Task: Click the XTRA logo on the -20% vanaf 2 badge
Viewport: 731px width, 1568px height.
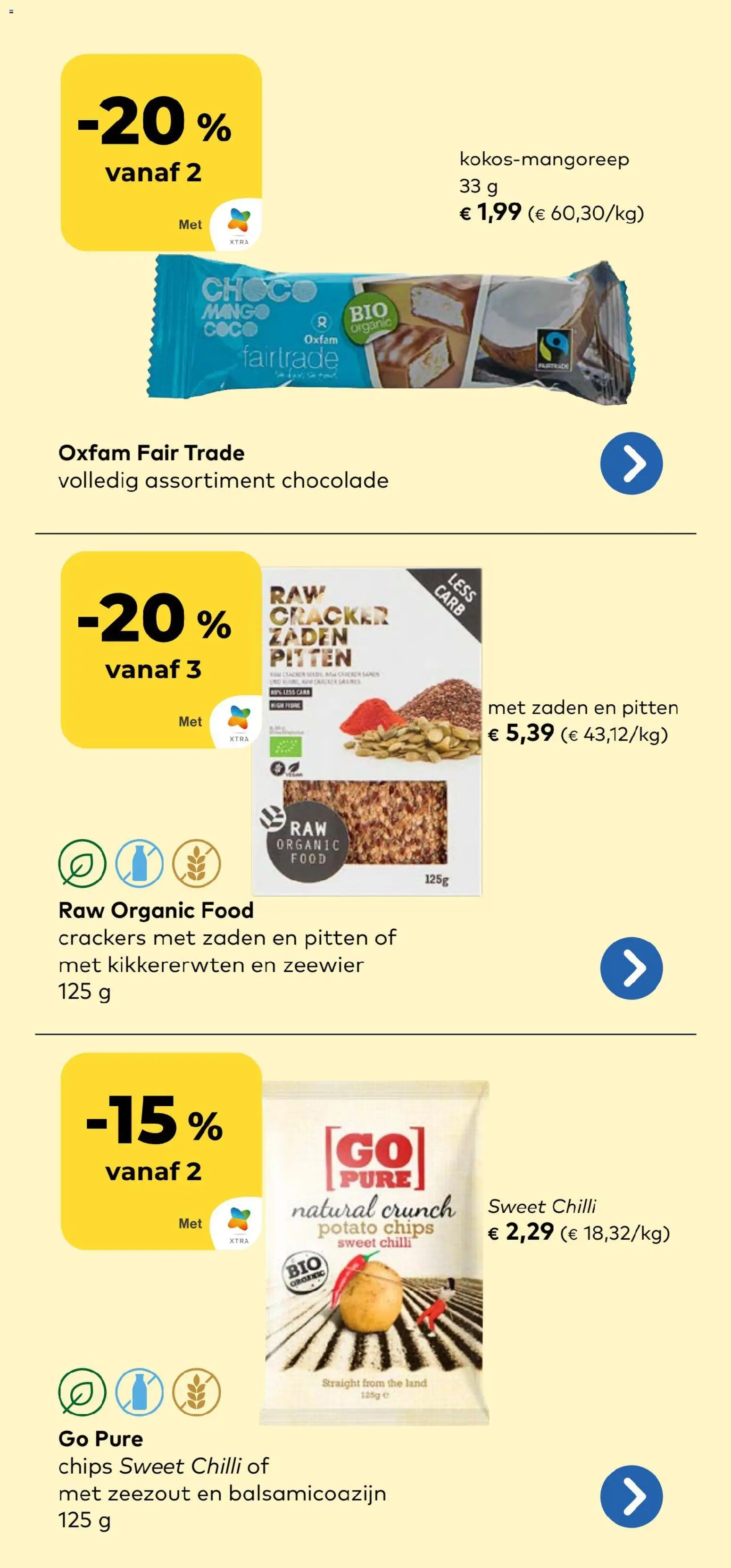Action: (240, 221)
